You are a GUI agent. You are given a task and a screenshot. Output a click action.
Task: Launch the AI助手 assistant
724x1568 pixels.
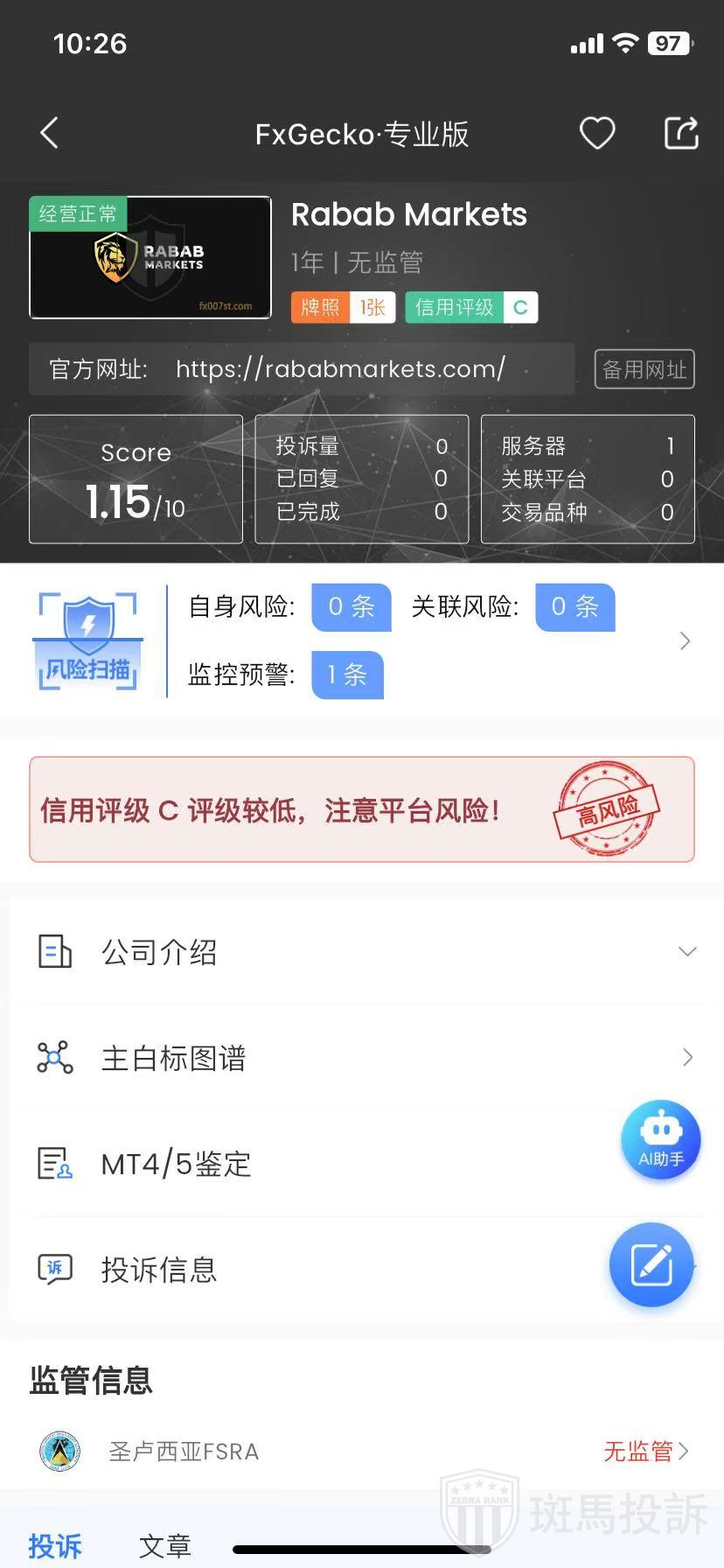[661, 1139]
